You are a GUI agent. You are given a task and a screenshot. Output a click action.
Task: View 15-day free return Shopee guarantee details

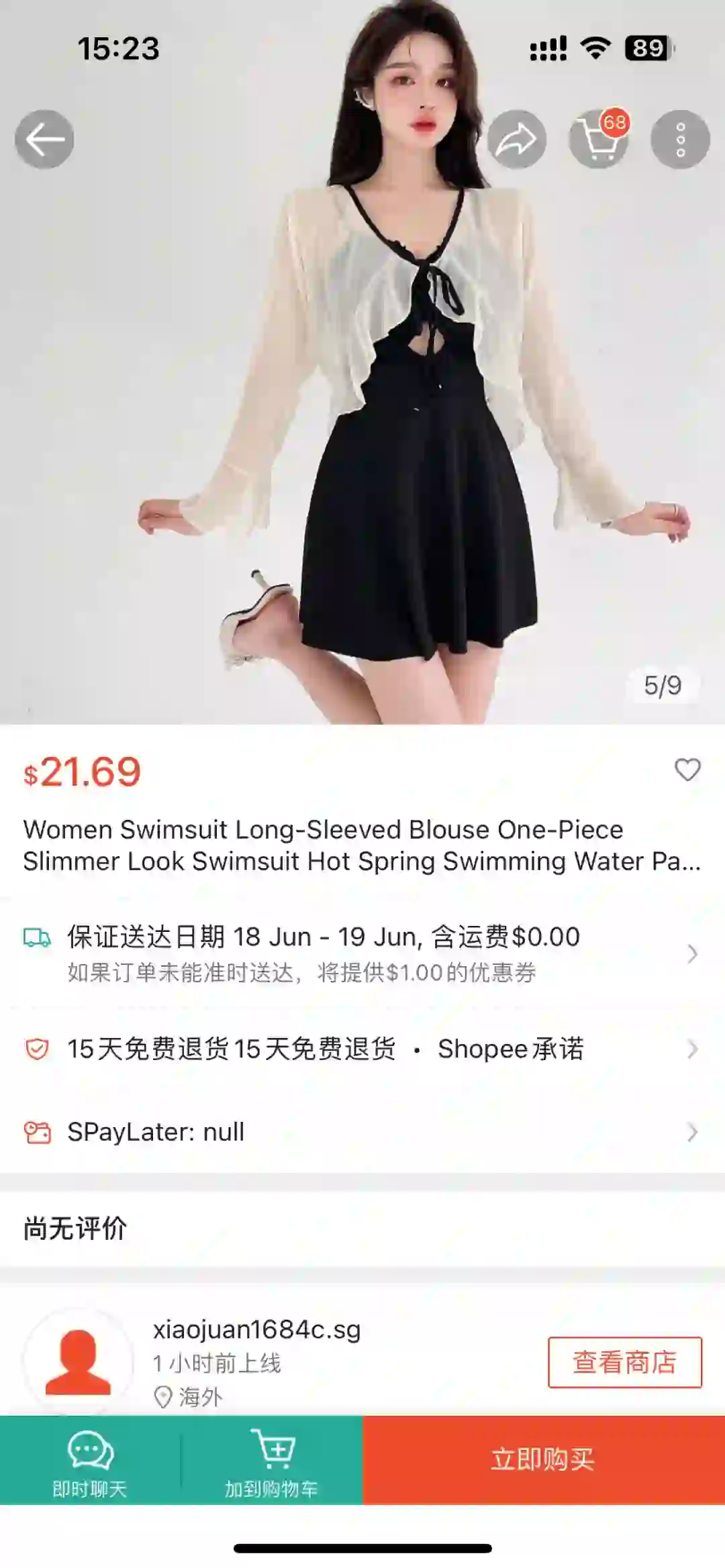[362, 1049]
